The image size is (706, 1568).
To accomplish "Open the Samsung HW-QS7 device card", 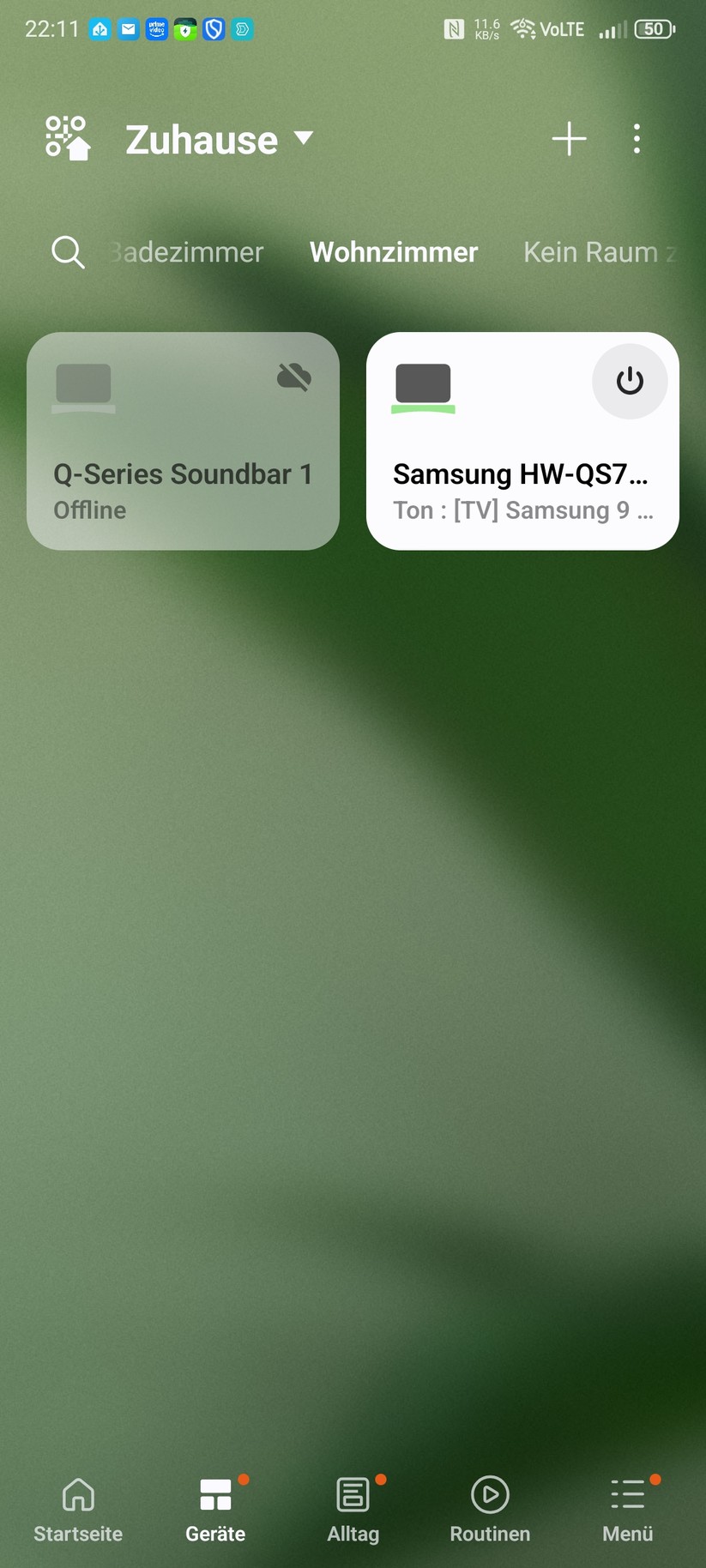I will point(498,480).
